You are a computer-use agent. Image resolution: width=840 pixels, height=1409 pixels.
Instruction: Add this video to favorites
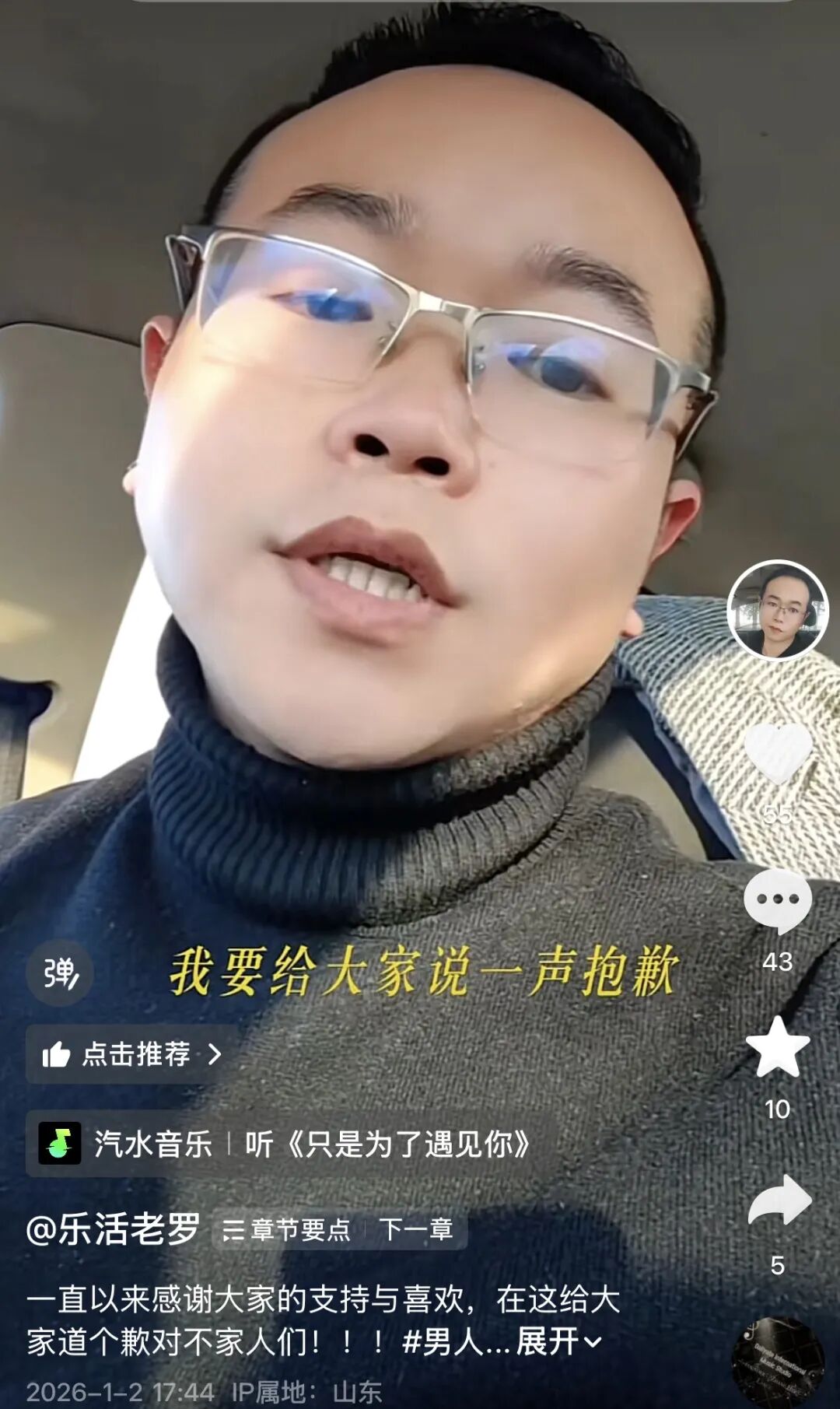[x=778, y=1048]
